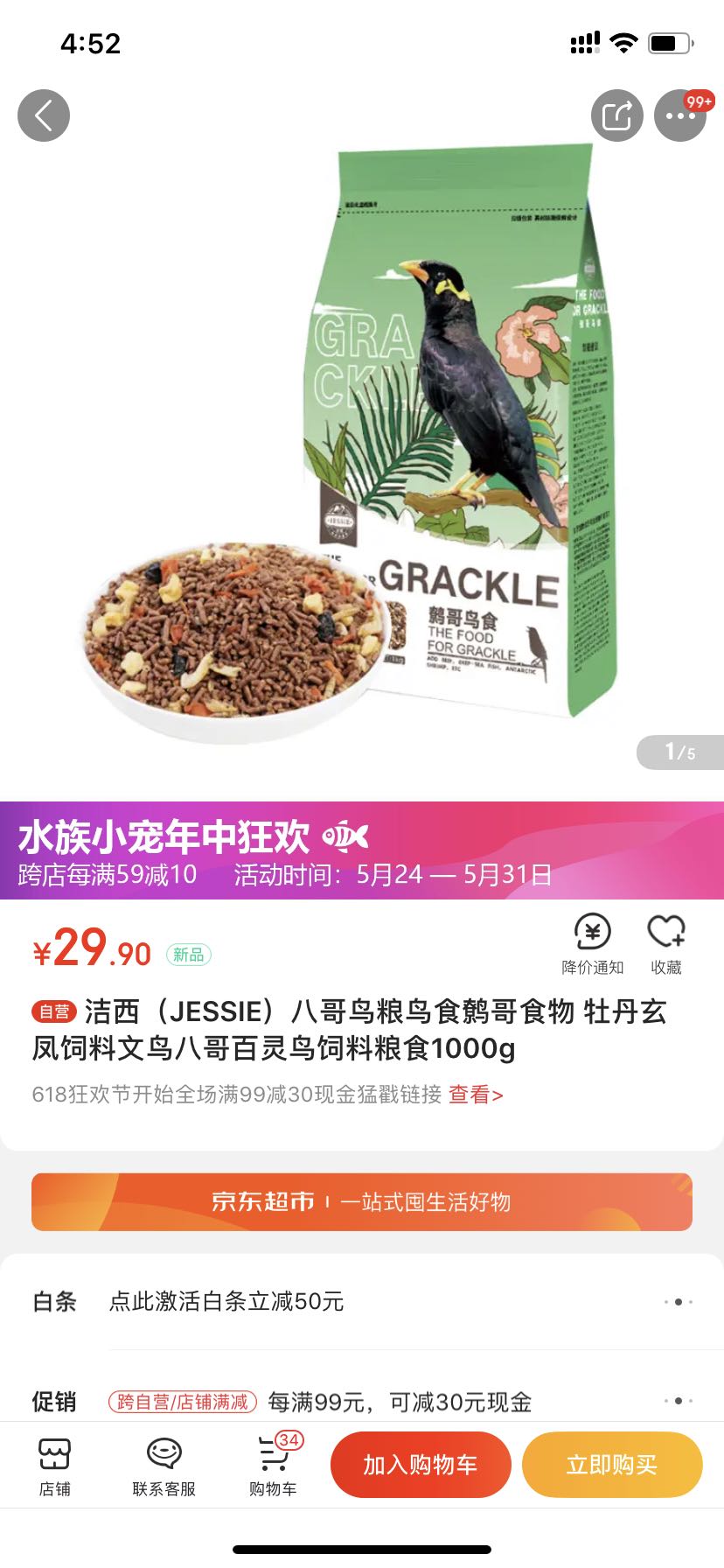This screenshot has width=724, height=1568.
Task: Add this product to favorites (收藏)
Action: coord(665,943)
